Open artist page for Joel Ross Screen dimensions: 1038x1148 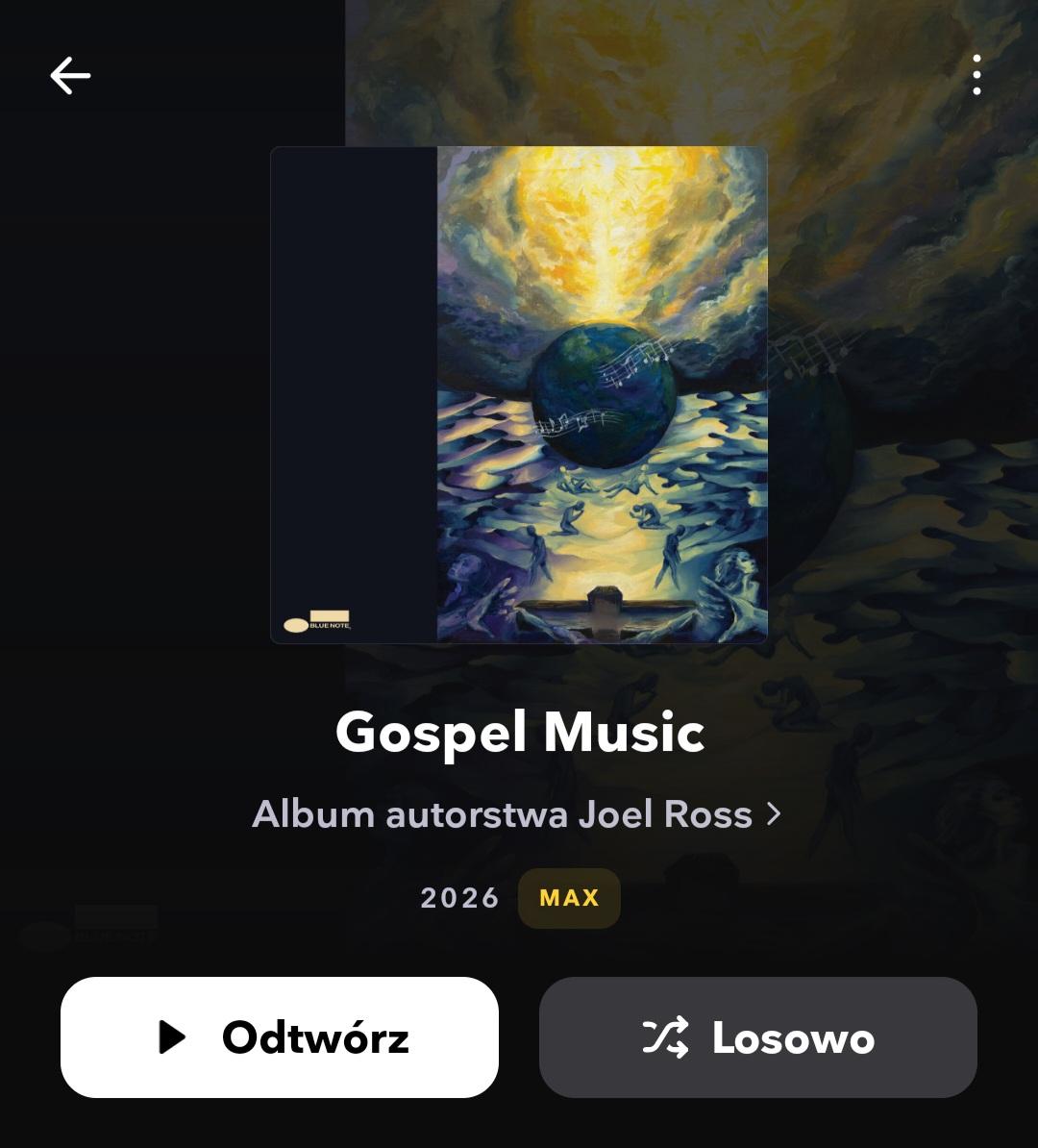pos(517,814)
